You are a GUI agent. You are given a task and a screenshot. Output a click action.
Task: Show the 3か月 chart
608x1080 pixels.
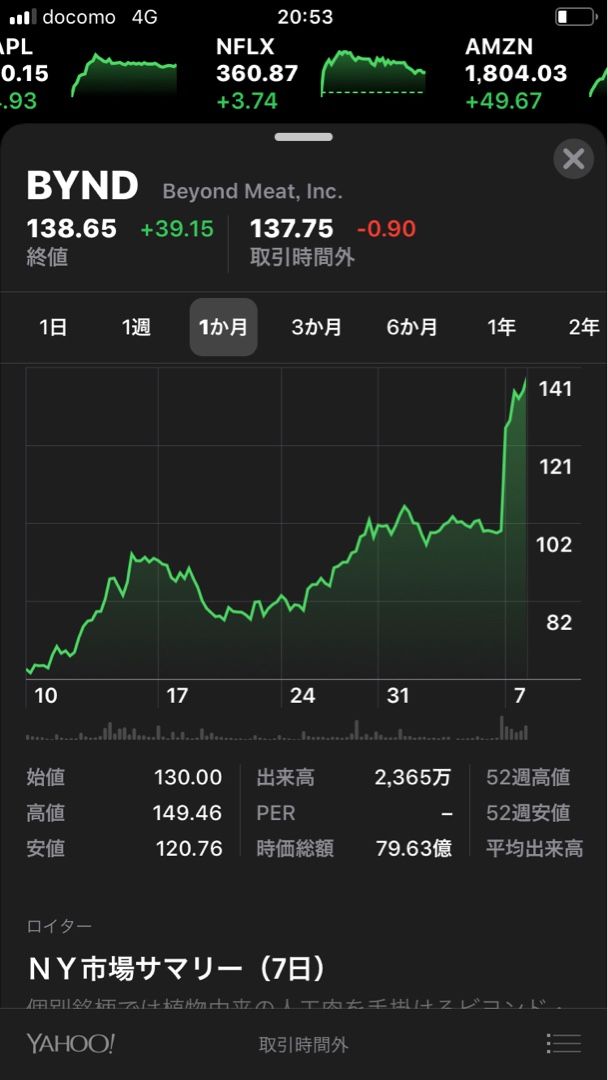point(317,327)
